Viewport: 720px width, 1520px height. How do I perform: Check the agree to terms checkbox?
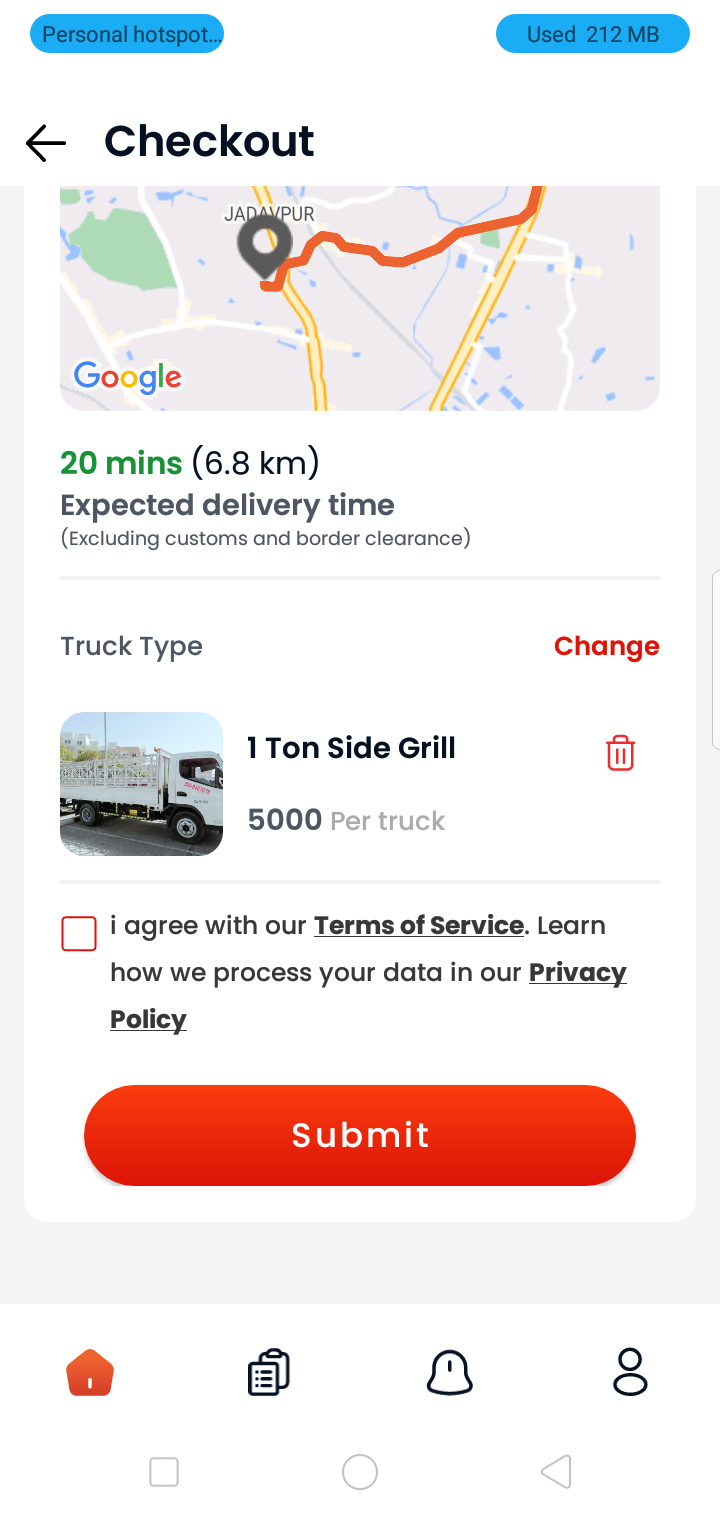click(79, 933)
